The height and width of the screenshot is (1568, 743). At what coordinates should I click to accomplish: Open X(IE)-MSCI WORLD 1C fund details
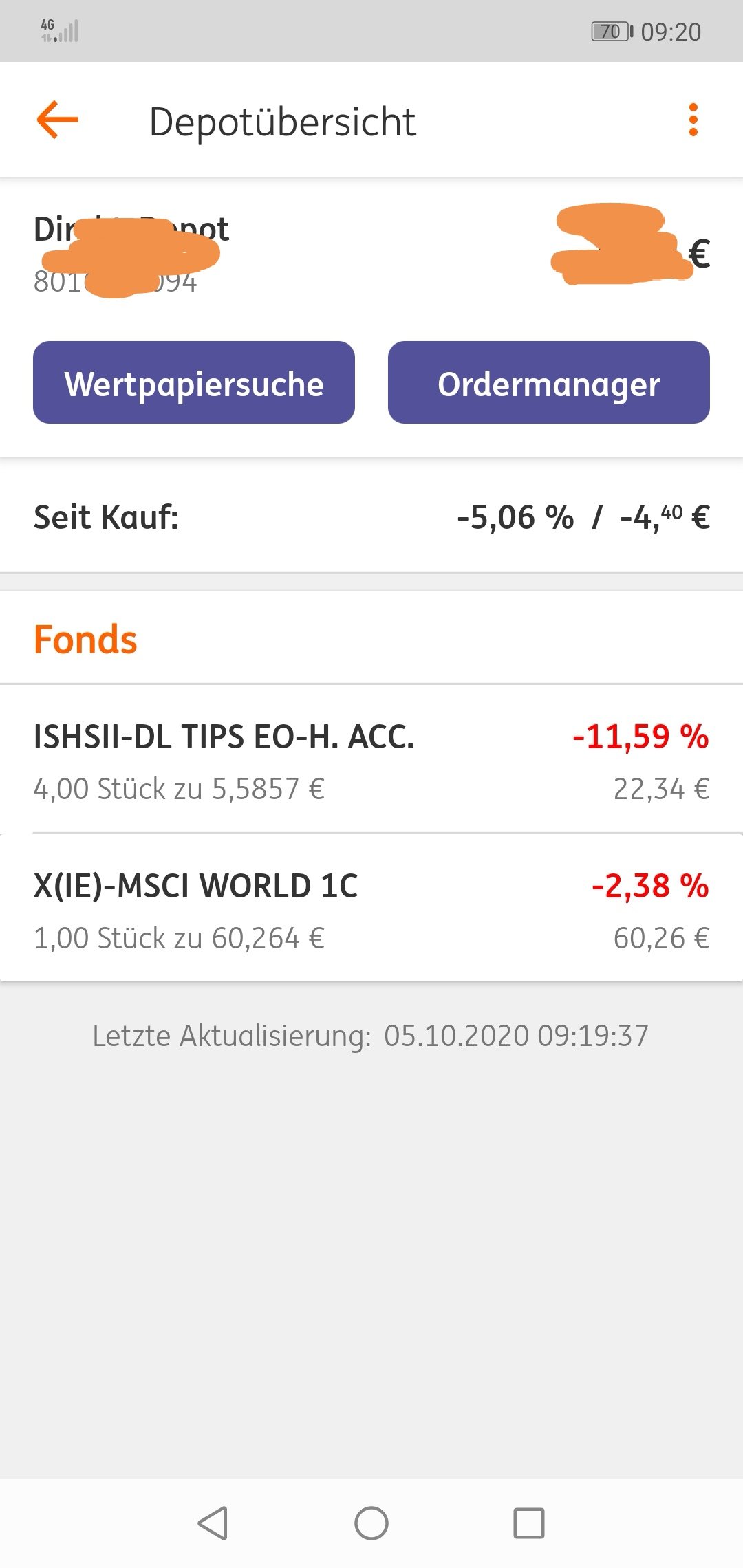pyautogui.click(x=371, y=909)
